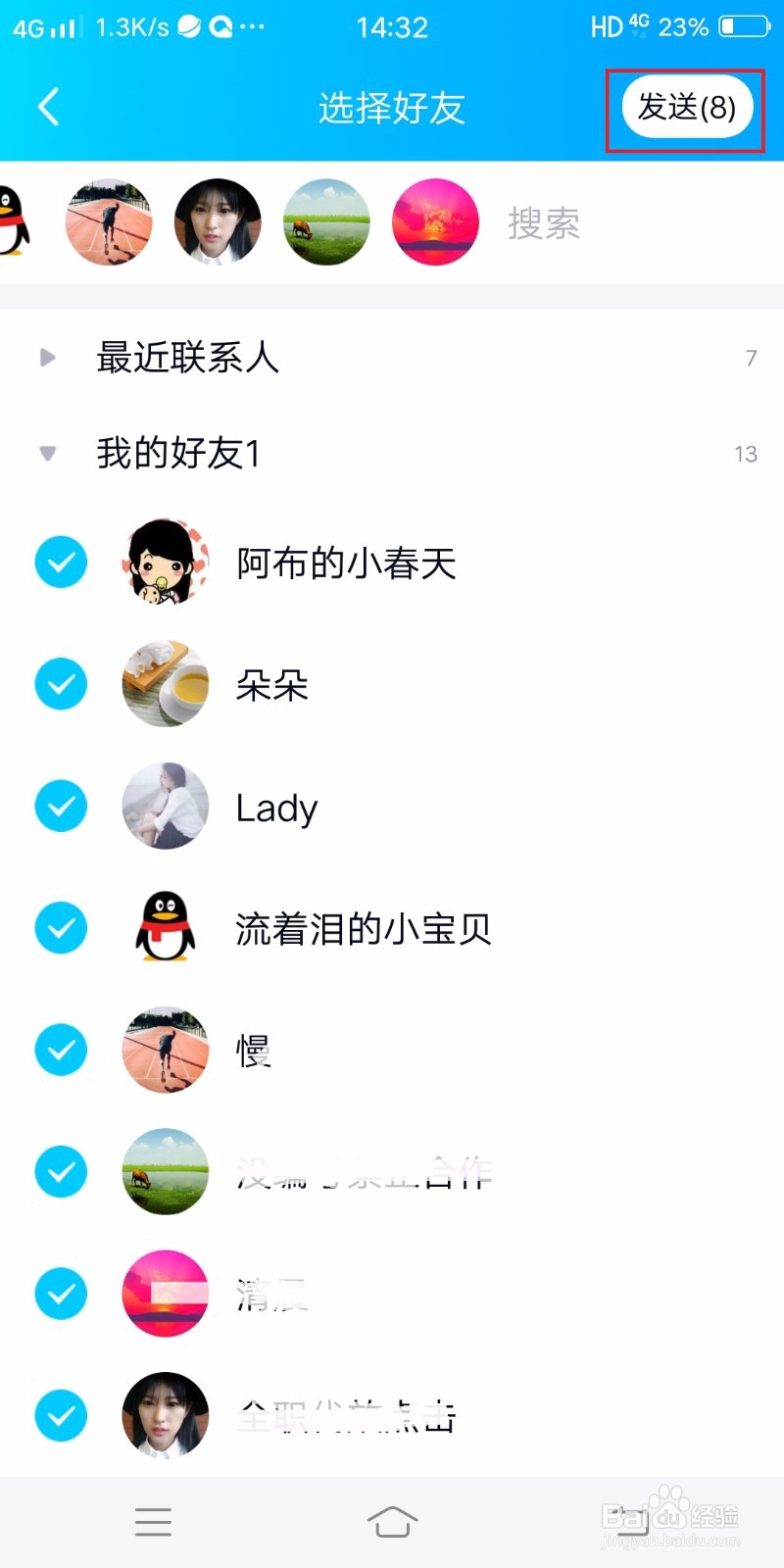The width and height of the screenshot is (784, 1568).
Task: Collapse the 我的好友1 group
Action: (x=46, y=452)
